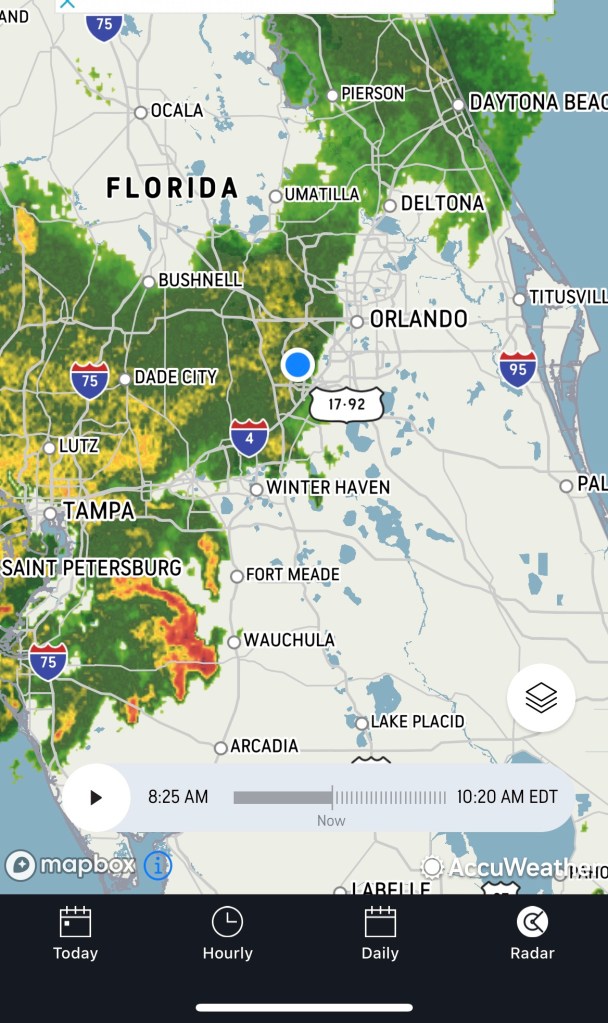Image resolution: width=608 pixels, height=1023 pixels.
Task: Play the radar animation
Action: point(96,797)
